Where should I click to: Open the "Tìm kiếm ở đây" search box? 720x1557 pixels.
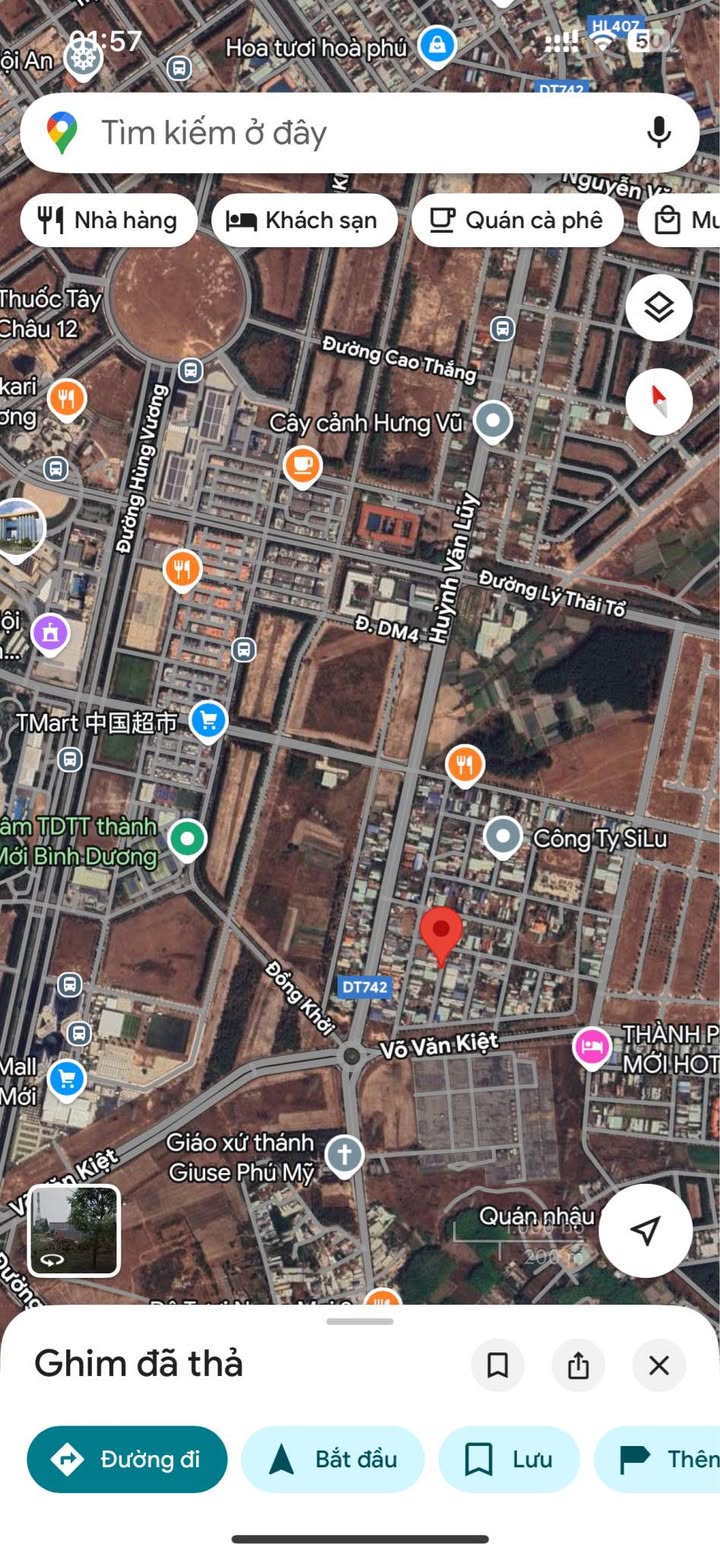[x=359, y=133]
